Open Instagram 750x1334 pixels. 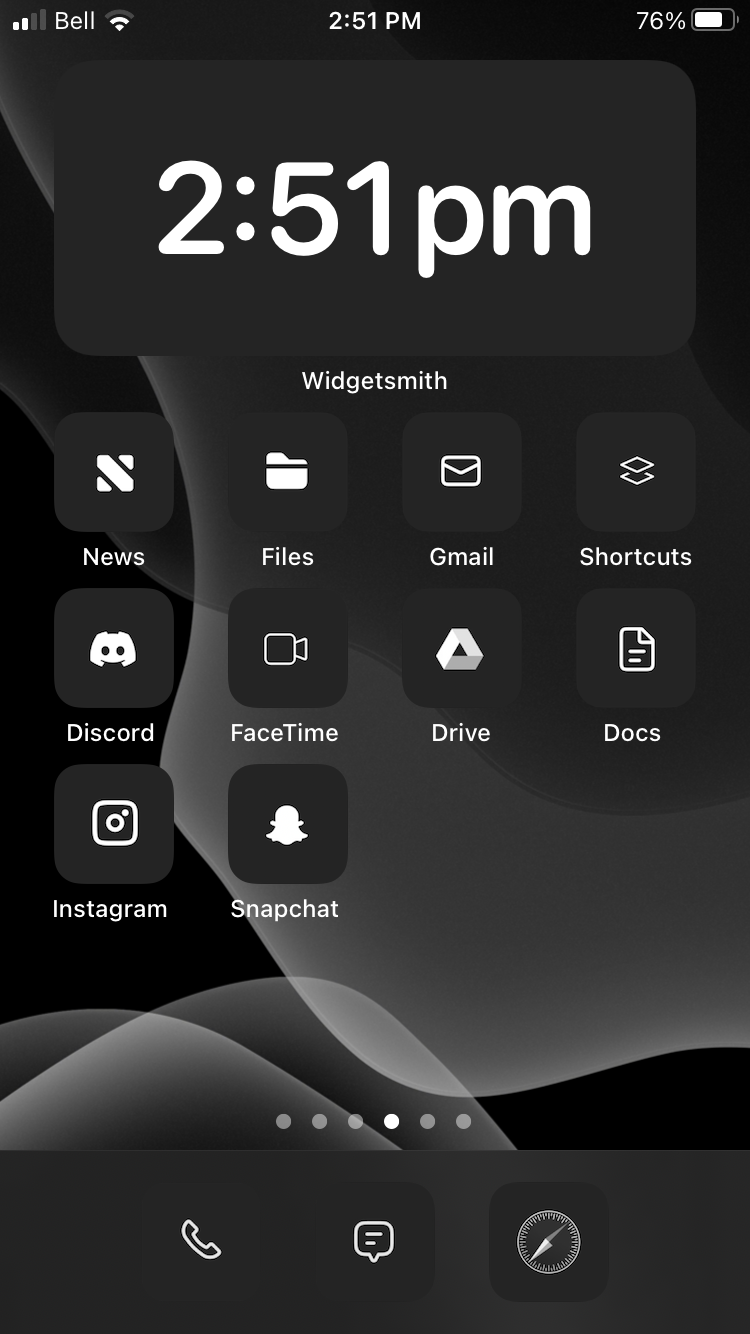pos(114,824)
